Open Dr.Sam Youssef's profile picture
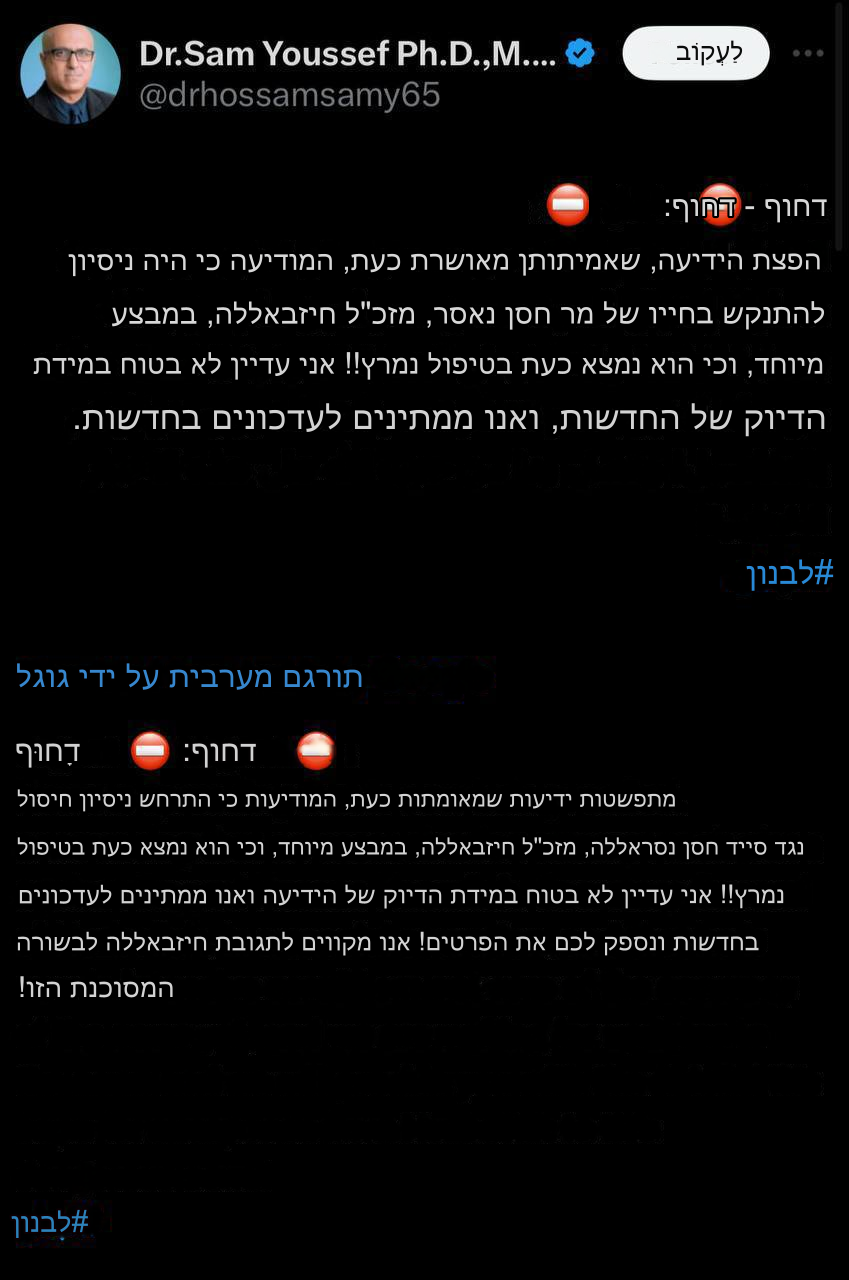The height and width of the screenshot is (1280, 849). point(70,74)
